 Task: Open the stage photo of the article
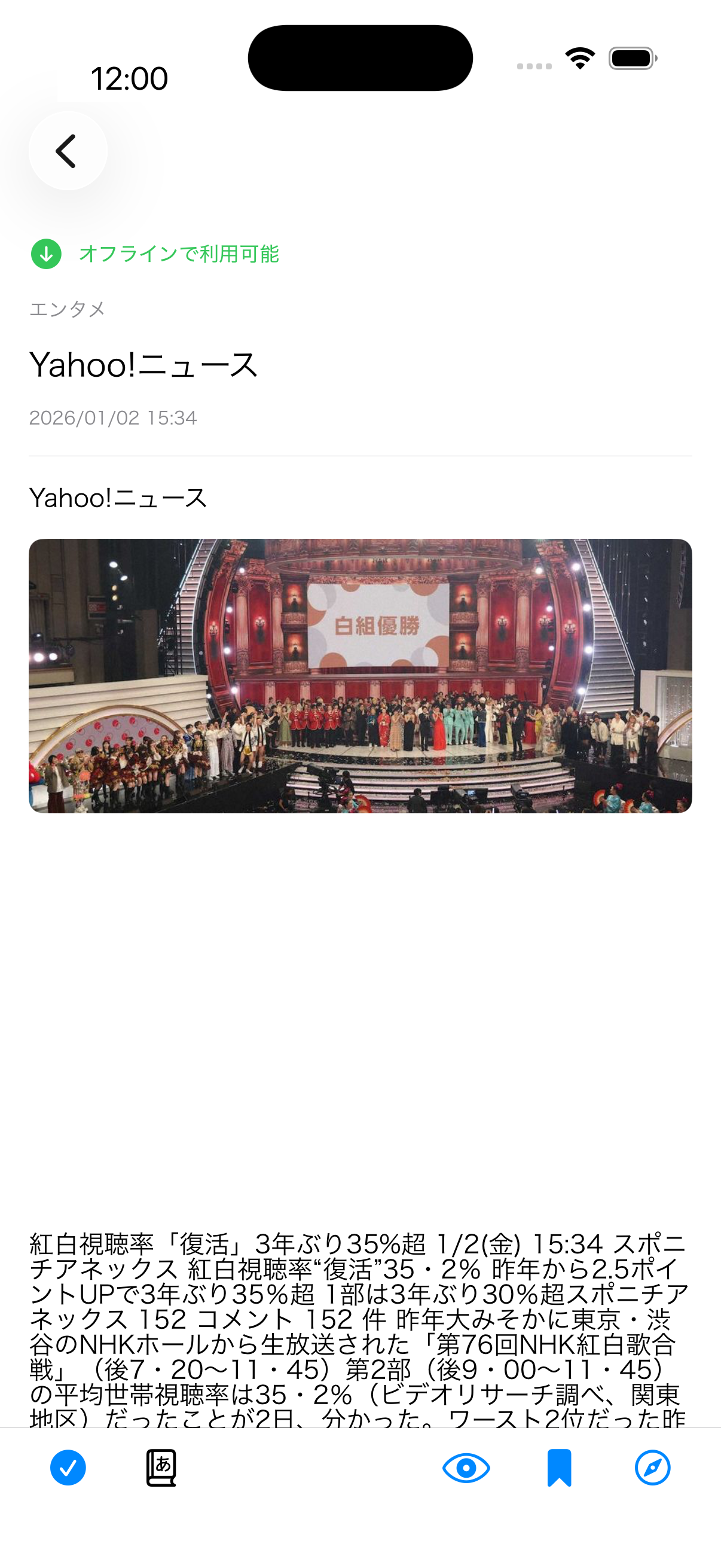[x=360, y=676]
